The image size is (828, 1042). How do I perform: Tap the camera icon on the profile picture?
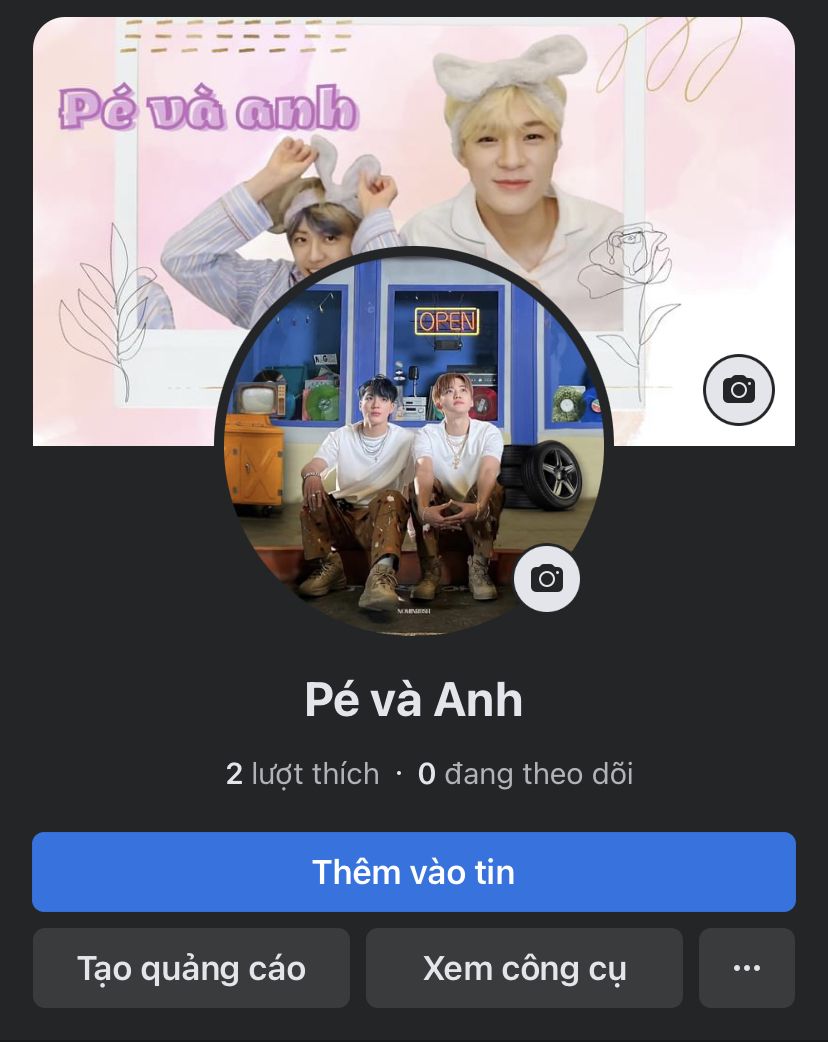click(x=547, y=578)
